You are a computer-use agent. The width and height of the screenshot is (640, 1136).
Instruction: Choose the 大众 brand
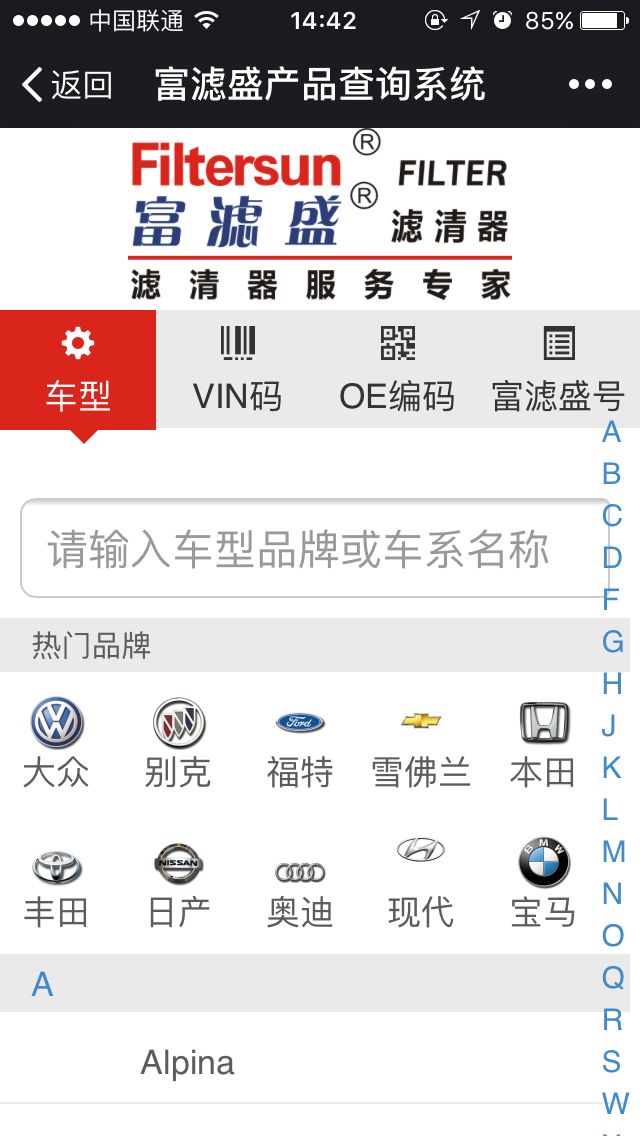(x=57, y=743)
